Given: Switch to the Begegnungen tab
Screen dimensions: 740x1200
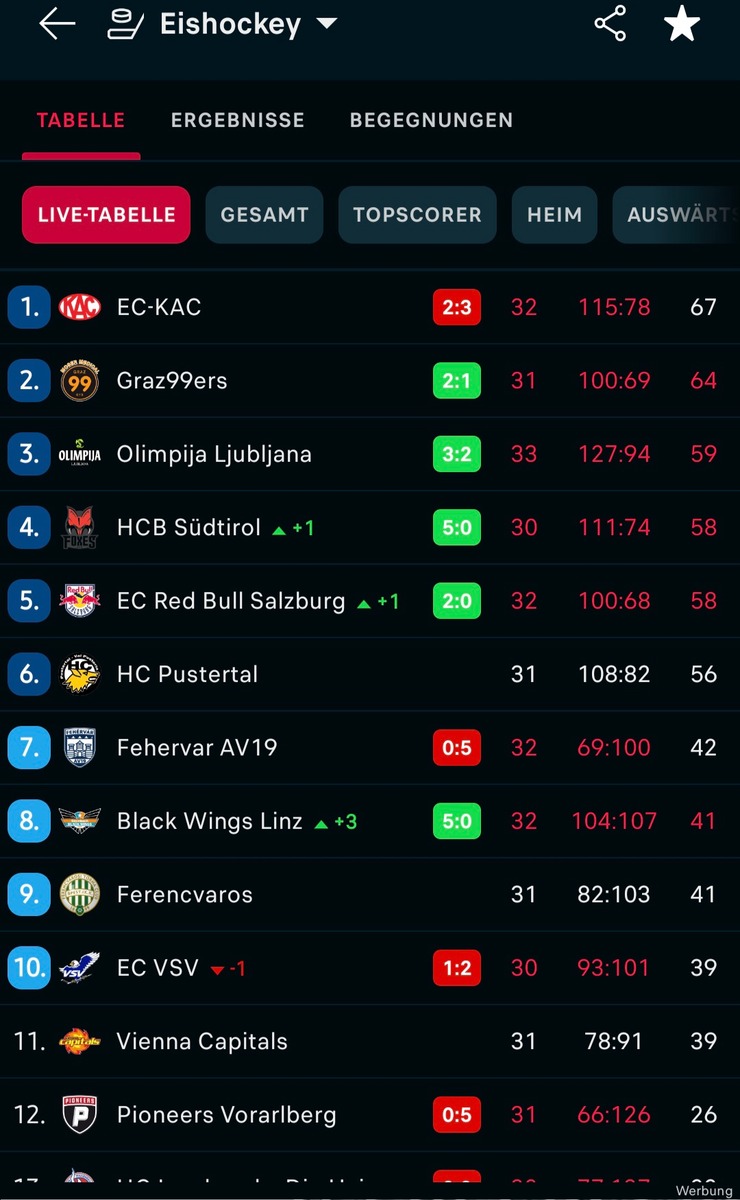Looking at the screenshot, I should pos(431,120).
